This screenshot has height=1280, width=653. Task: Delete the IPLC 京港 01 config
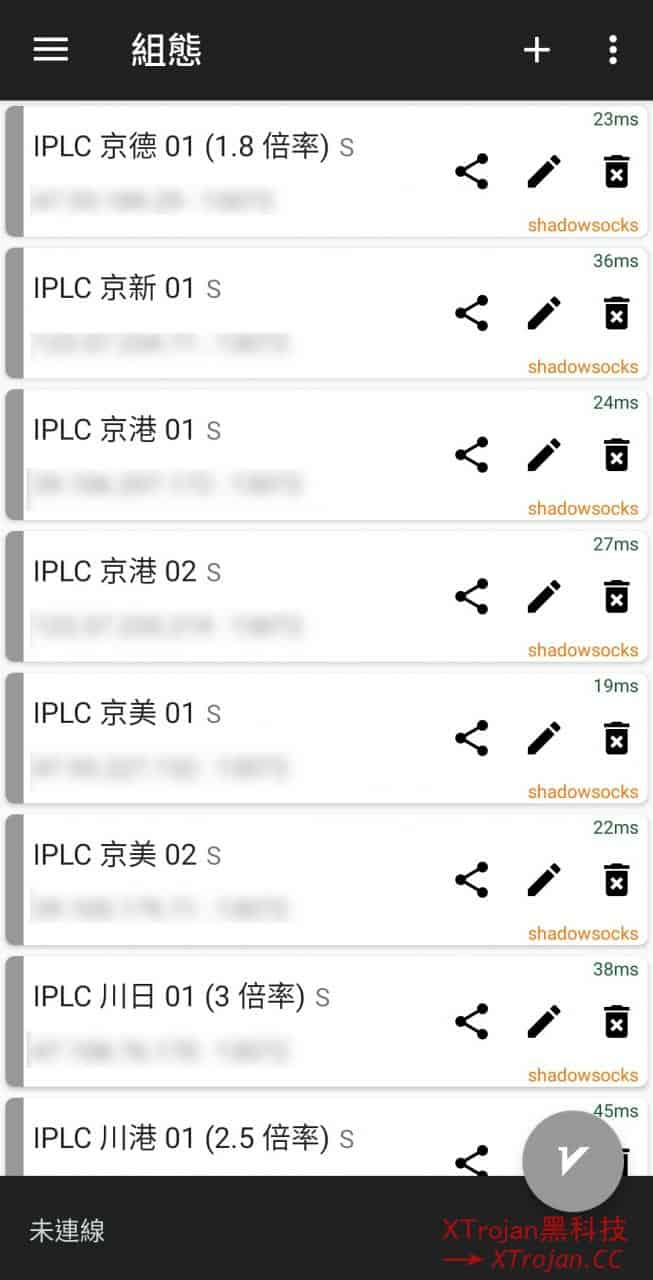(x=617, y=455)
